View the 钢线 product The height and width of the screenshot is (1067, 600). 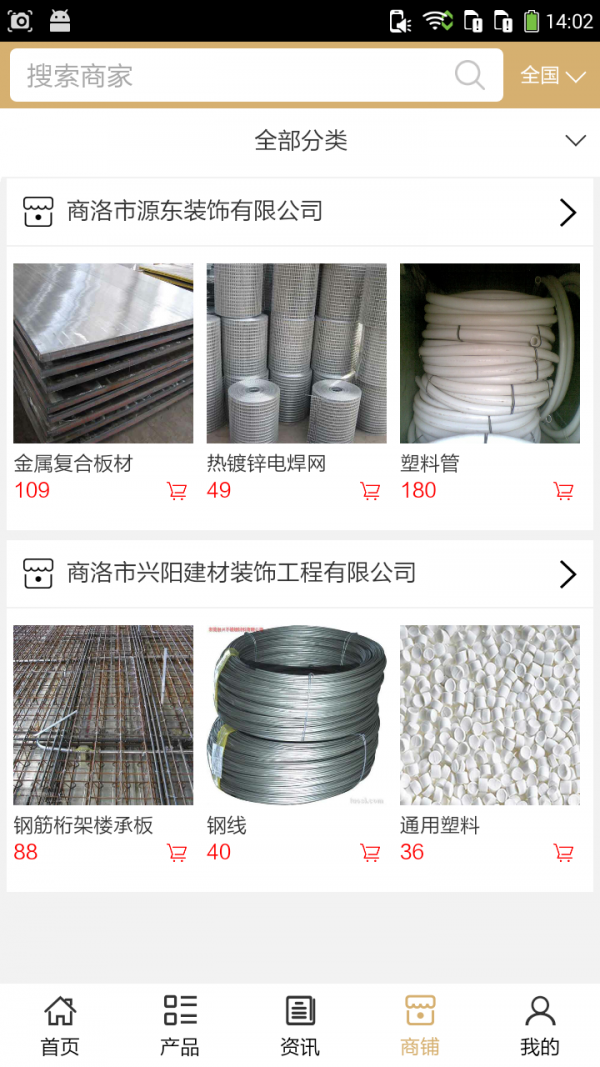tap(296, 715)
